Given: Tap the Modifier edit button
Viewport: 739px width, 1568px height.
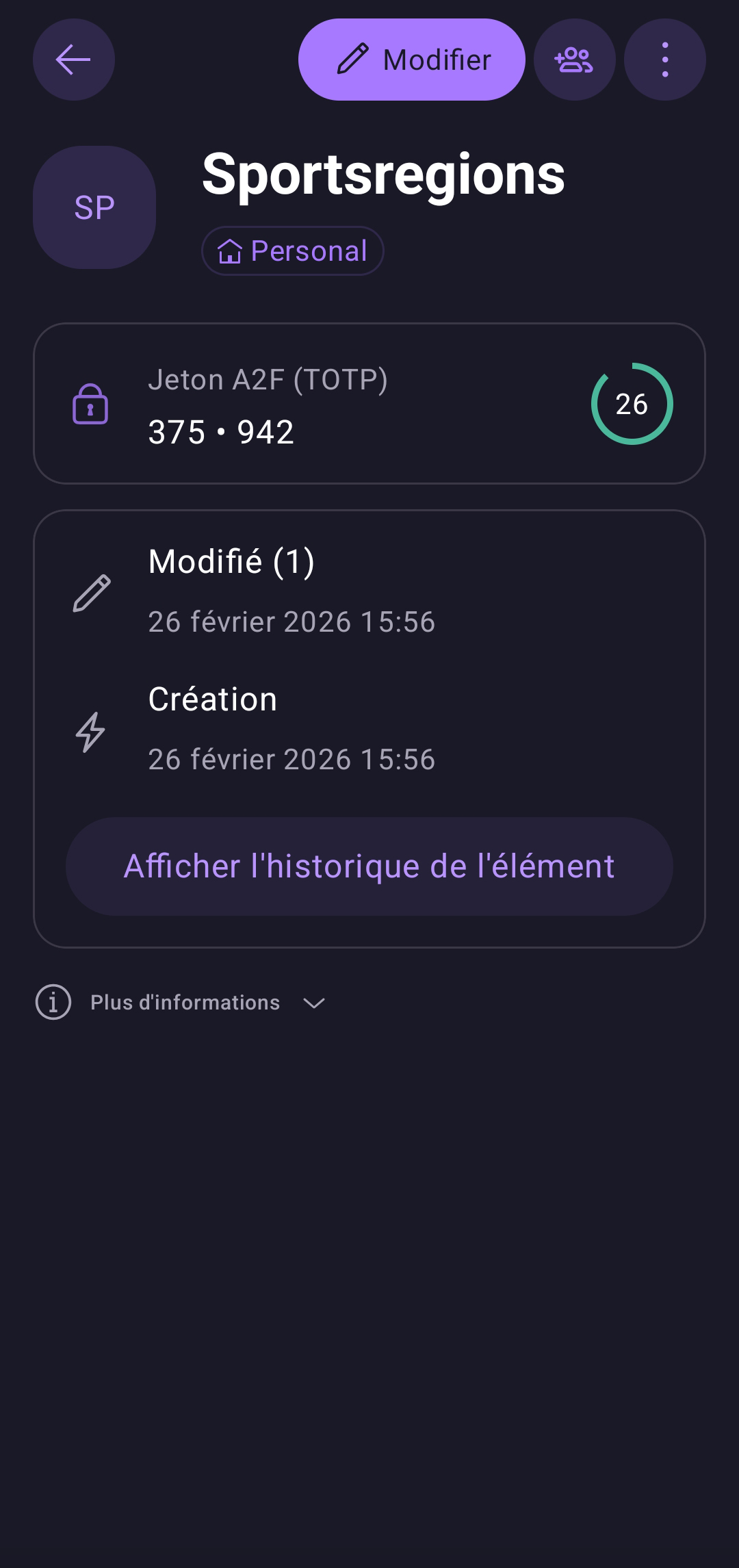Looking at the screenshot, I should point(411,60).
